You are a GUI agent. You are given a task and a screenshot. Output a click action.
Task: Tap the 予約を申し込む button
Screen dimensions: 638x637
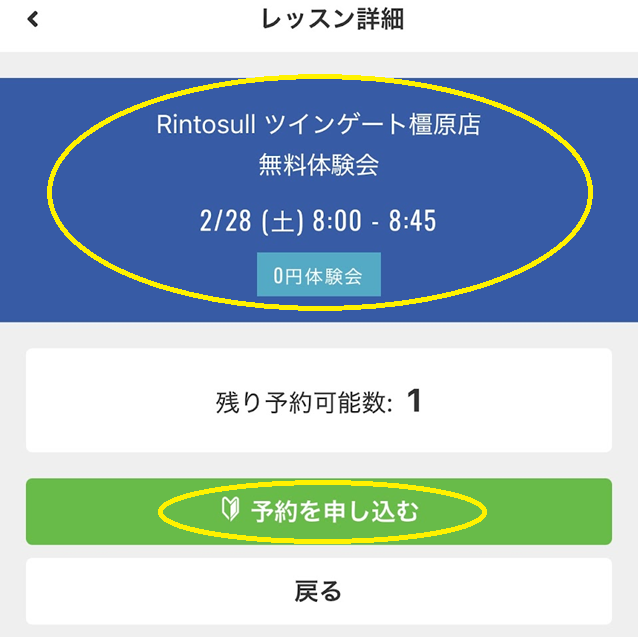tap(318, 512)
